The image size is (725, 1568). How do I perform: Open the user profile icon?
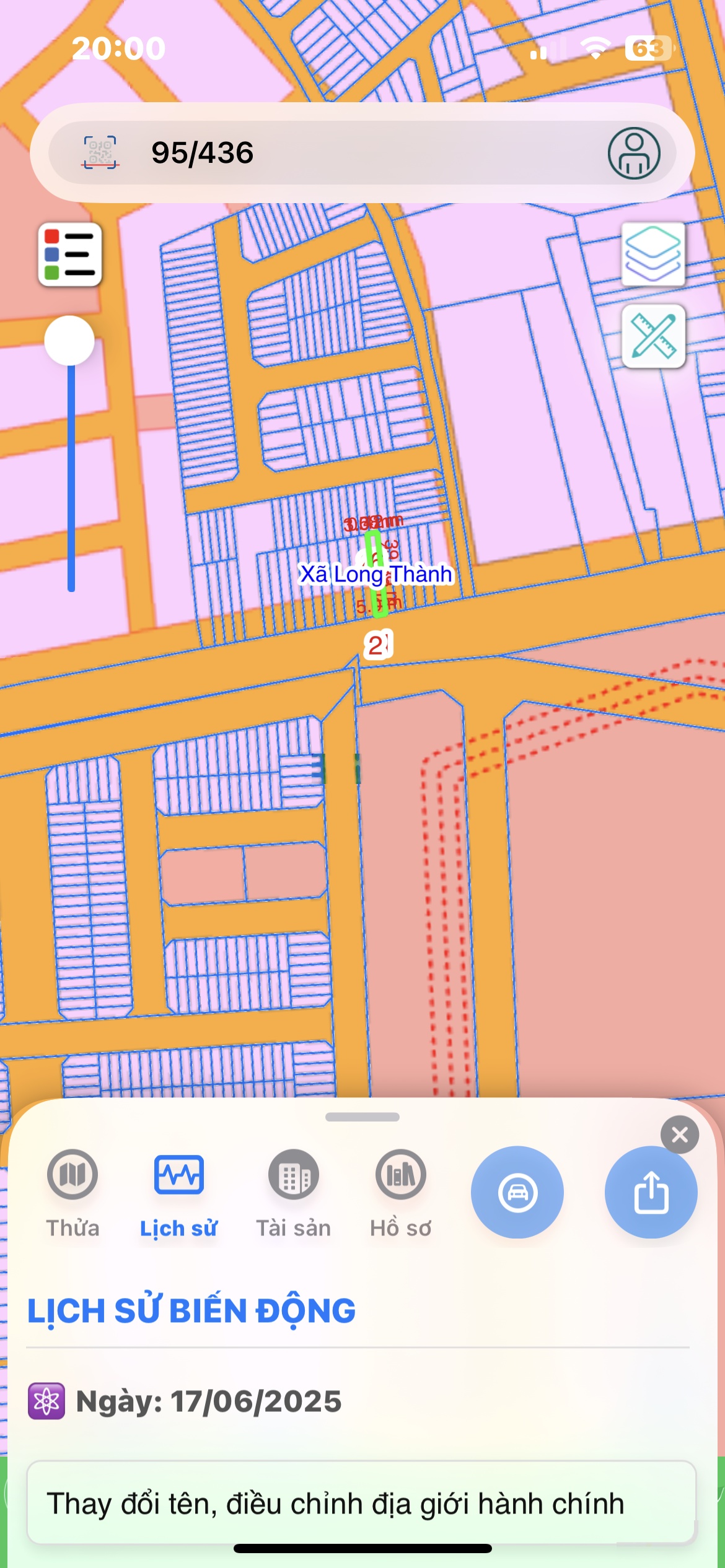pos(633,154)
